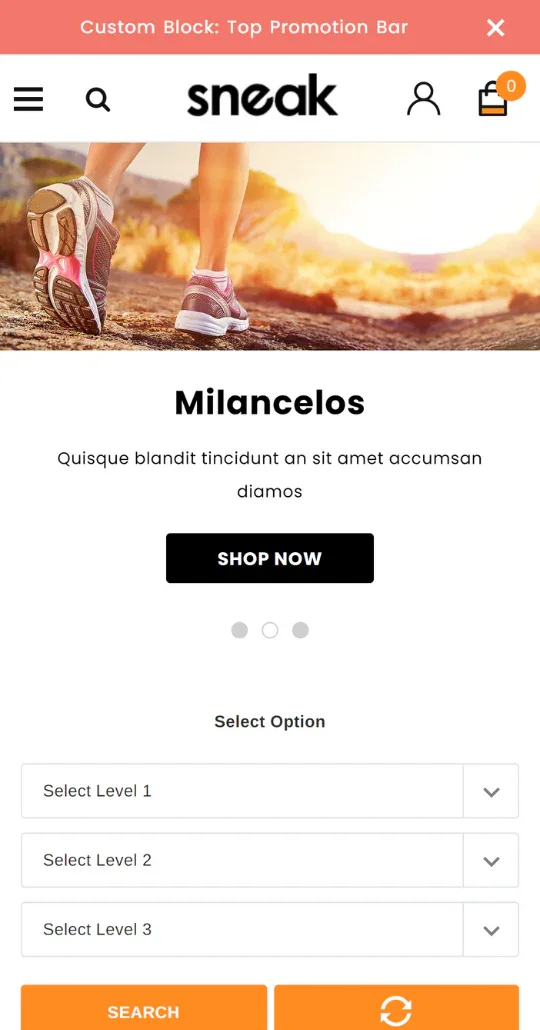The image size is (540, 1030).
Task: Expand the Select Level 3 dropdown
Action: [x=270, y=929]
